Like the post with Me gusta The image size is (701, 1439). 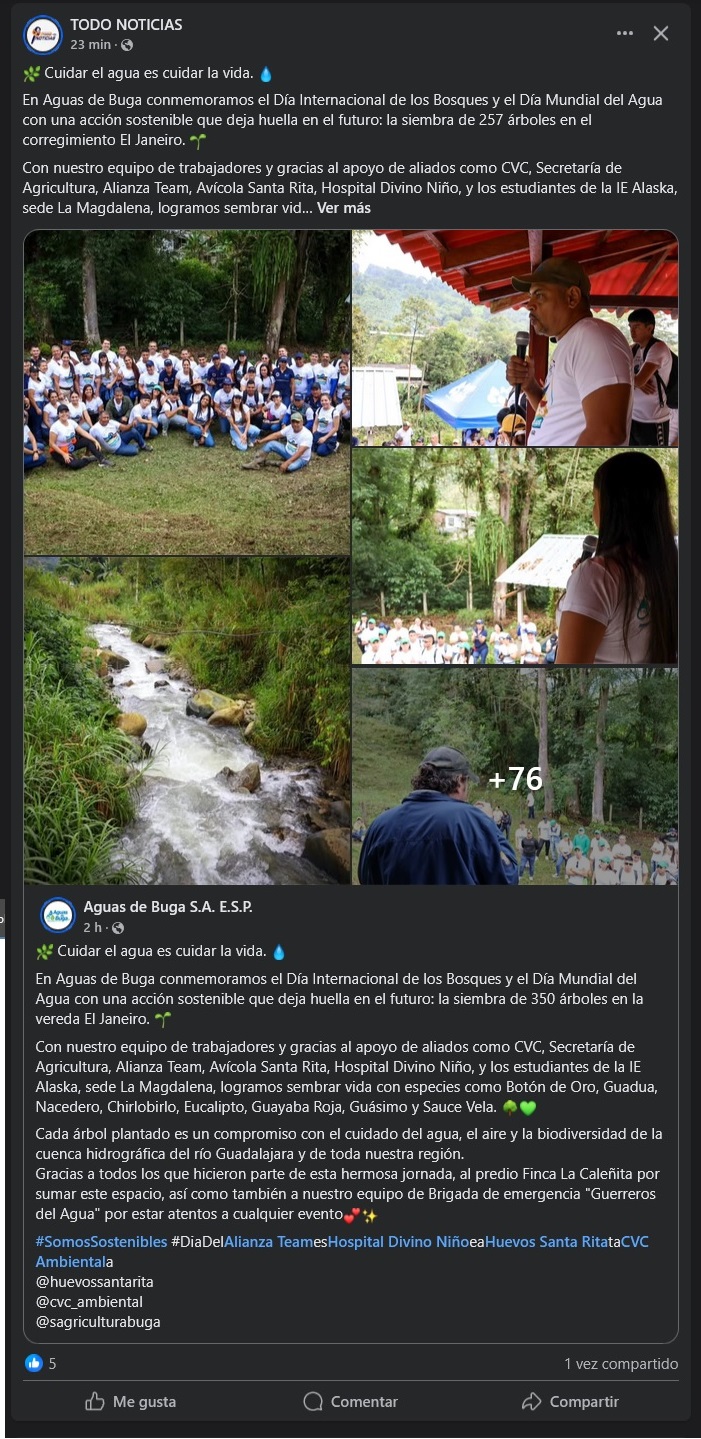pos(131,1402)
